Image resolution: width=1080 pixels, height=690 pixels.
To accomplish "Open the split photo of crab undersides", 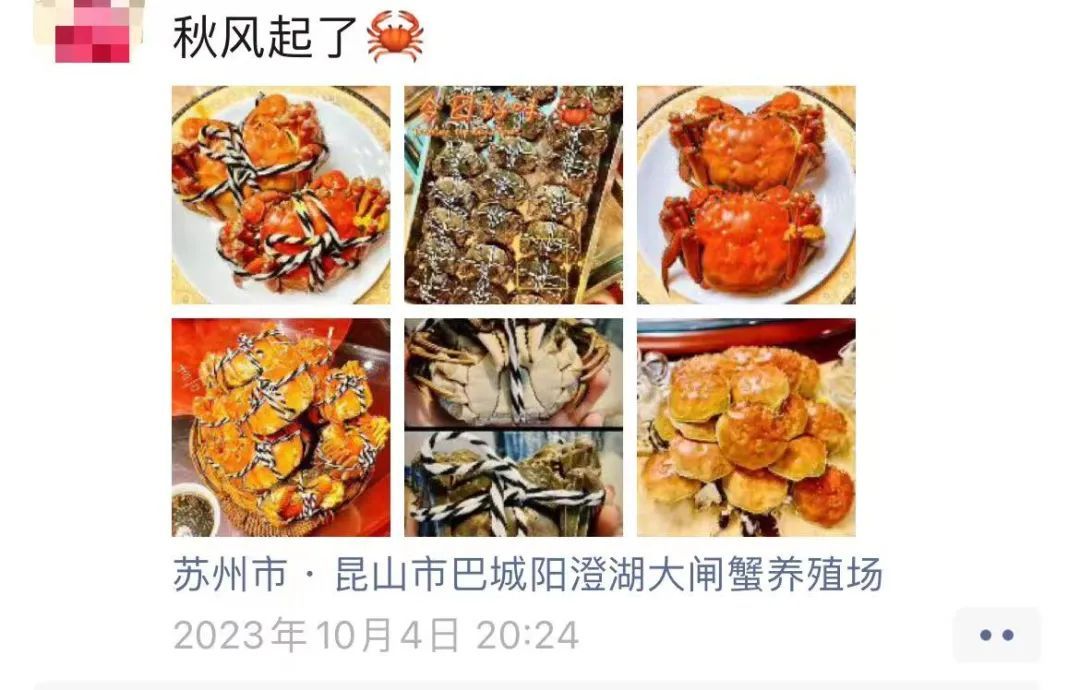I will [x=513, y=427].
